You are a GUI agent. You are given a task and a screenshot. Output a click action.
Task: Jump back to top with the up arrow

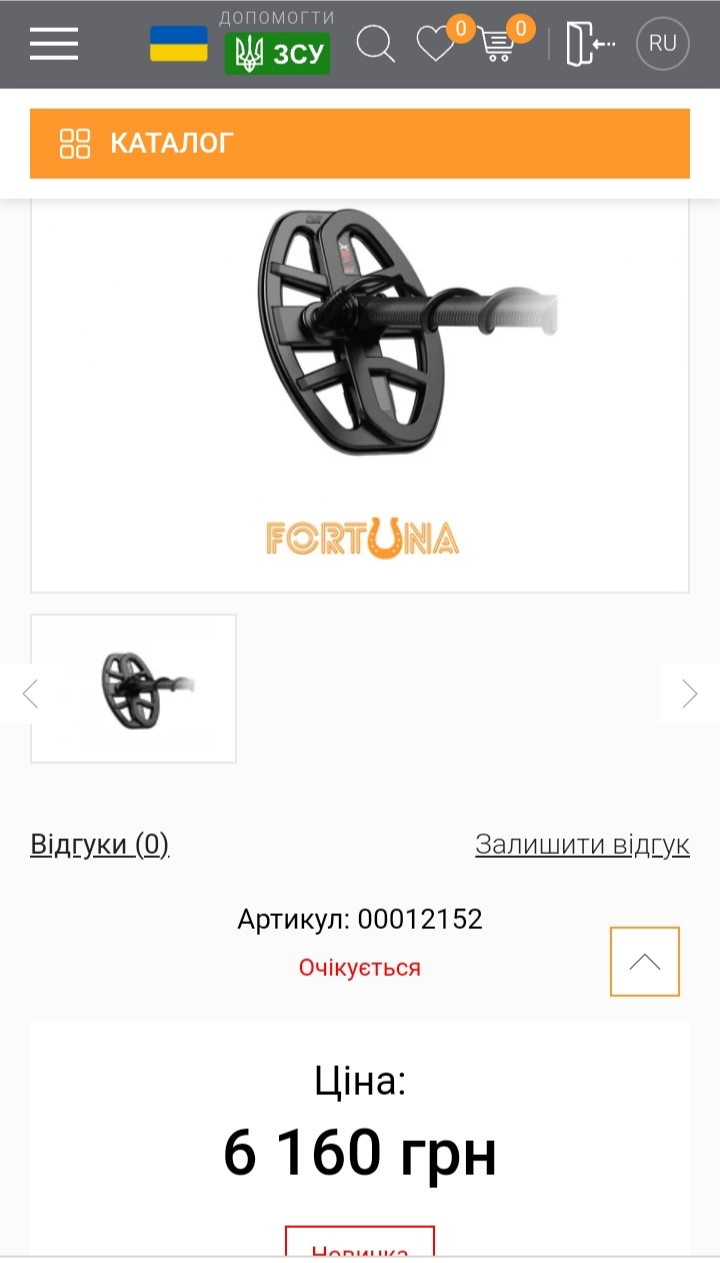(645, 962)
